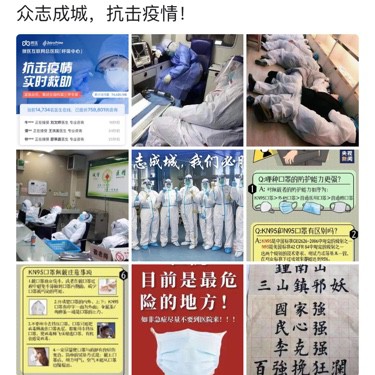Image resolution: width=375 pixels, height=375 pixels.
Task: View the mask Q&A infographic about KN95 vs N95
Action: 303,205
